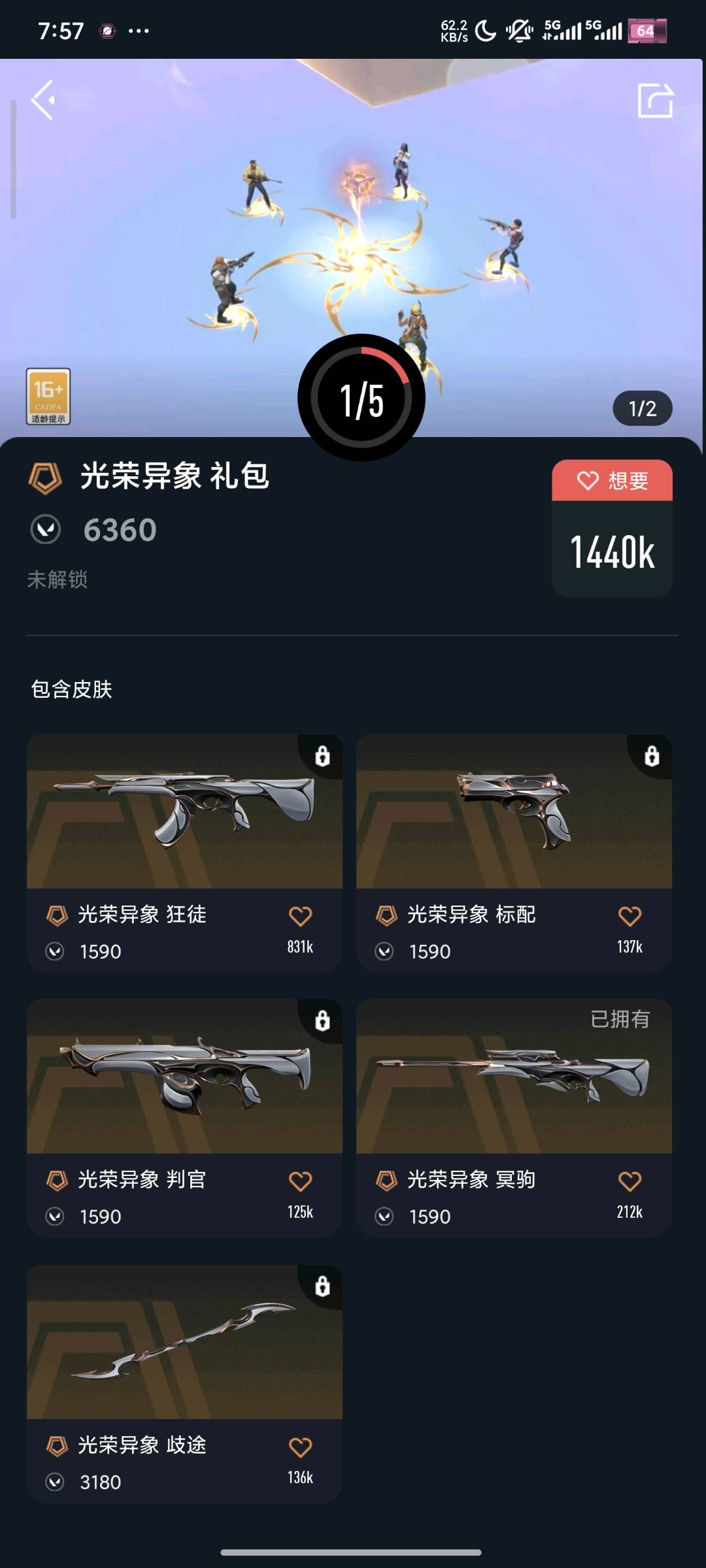Like the 光荣异象 歧途 skin with heart icon

(300, 1447)
